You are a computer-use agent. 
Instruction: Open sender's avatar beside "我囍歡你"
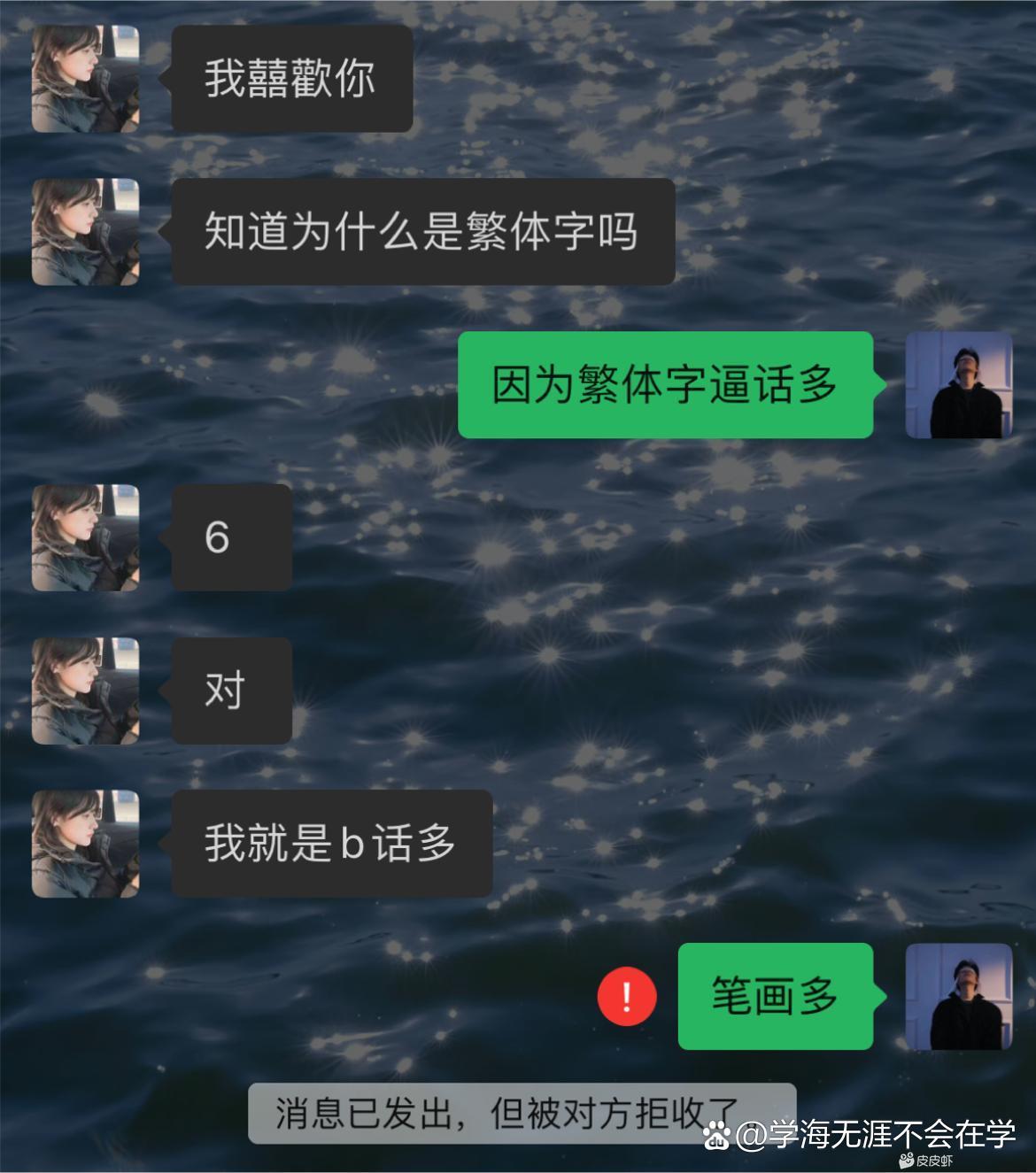click(x=86, y=79)
